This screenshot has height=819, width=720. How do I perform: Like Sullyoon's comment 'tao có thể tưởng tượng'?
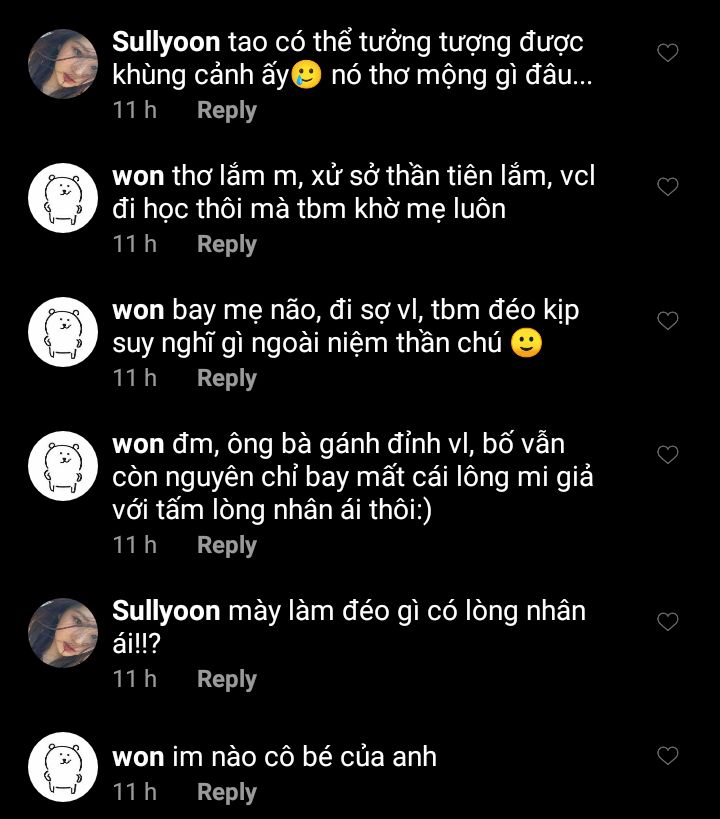pos(667,53)
